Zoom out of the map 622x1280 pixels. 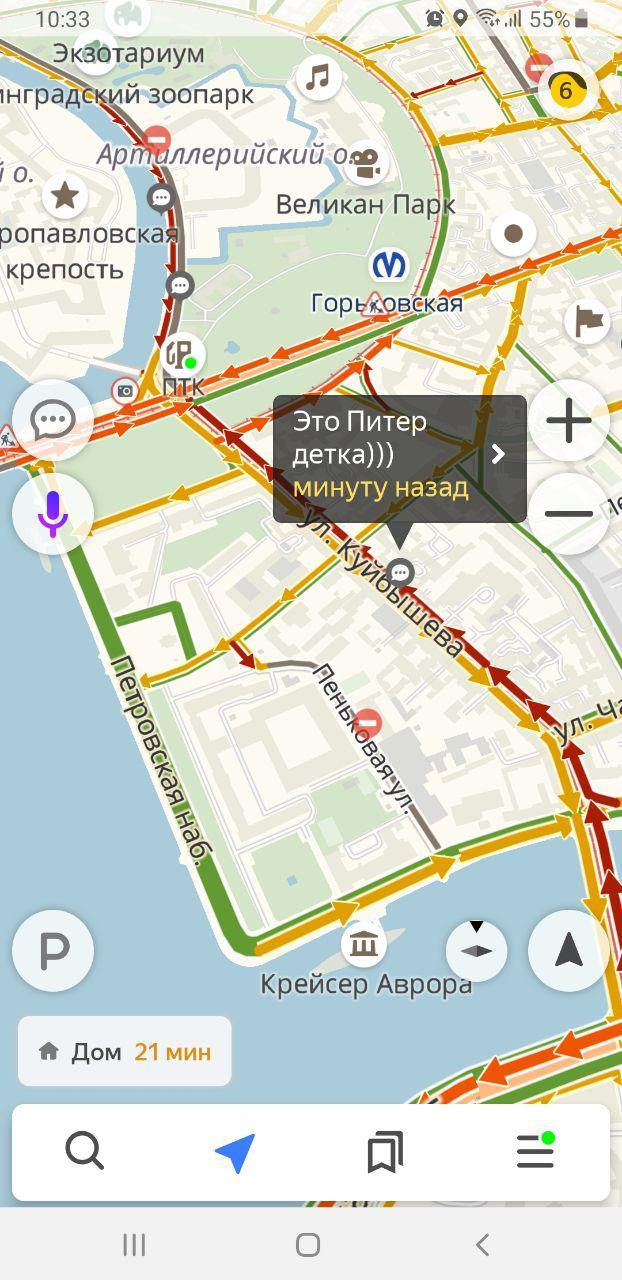point(569,514)
